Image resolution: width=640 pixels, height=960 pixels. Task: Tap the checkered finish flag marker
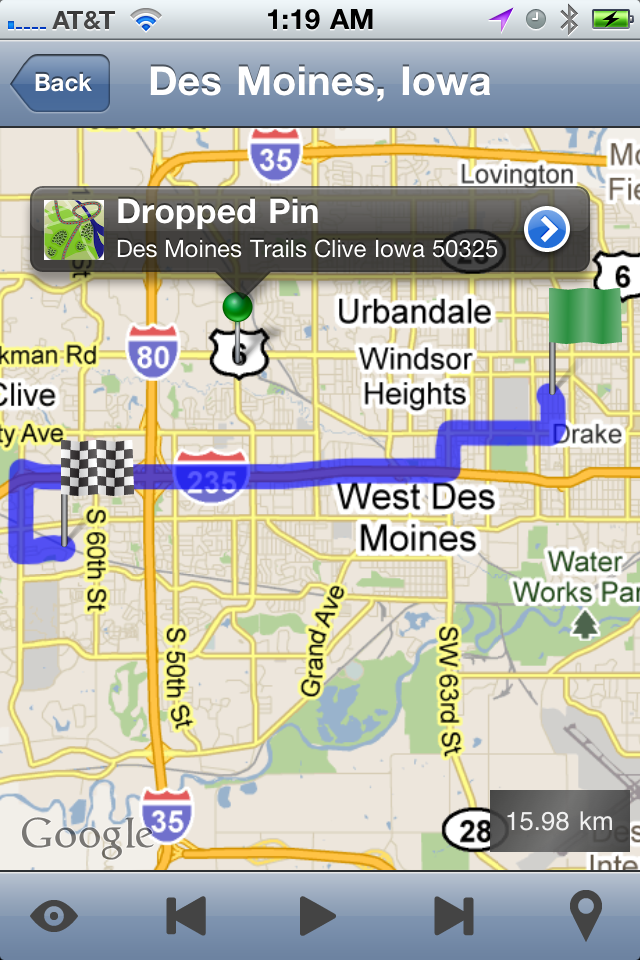point(97,468)
